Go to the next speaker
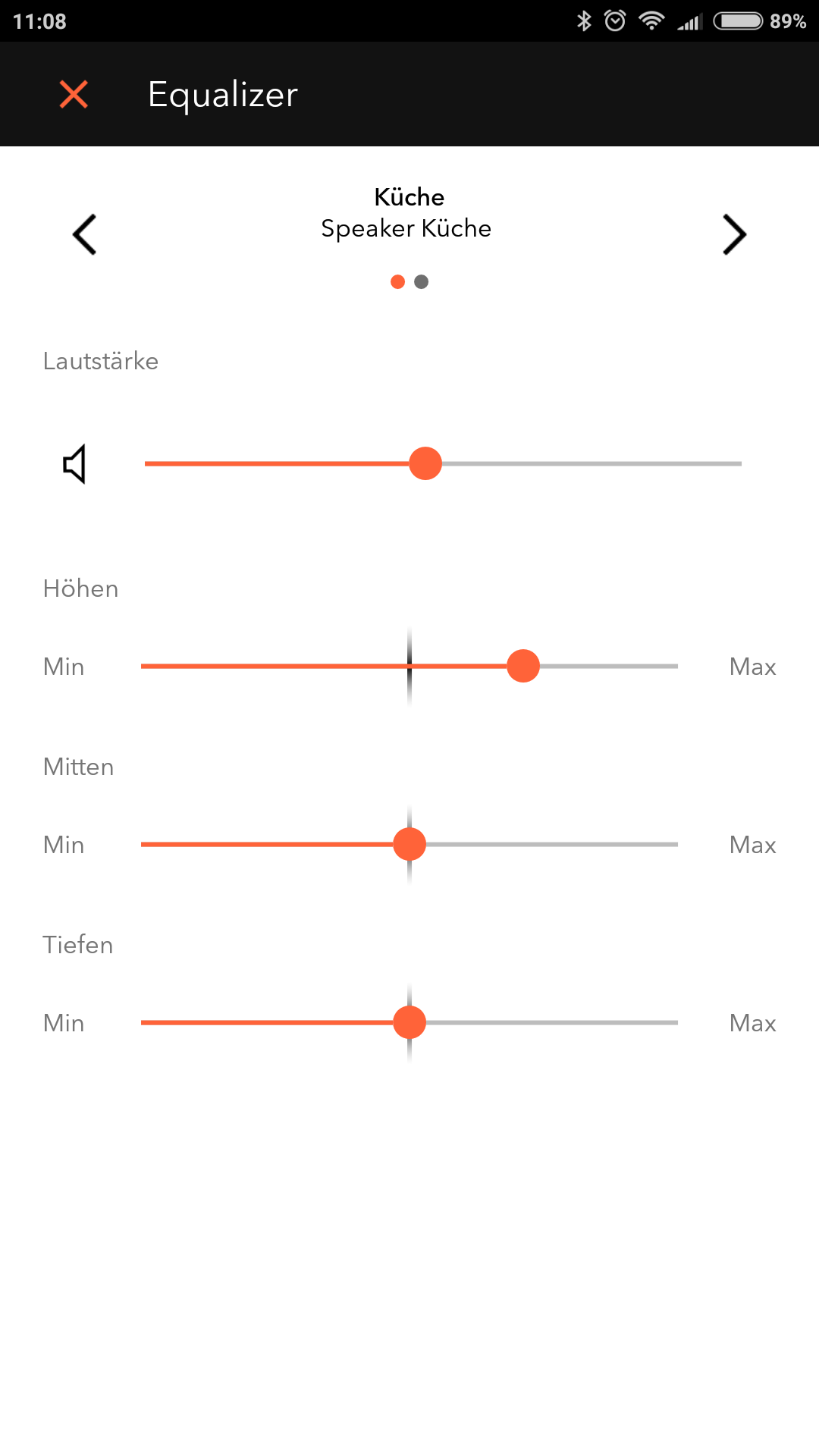This screenshot has height=1456, width=819. pos(734,234)
